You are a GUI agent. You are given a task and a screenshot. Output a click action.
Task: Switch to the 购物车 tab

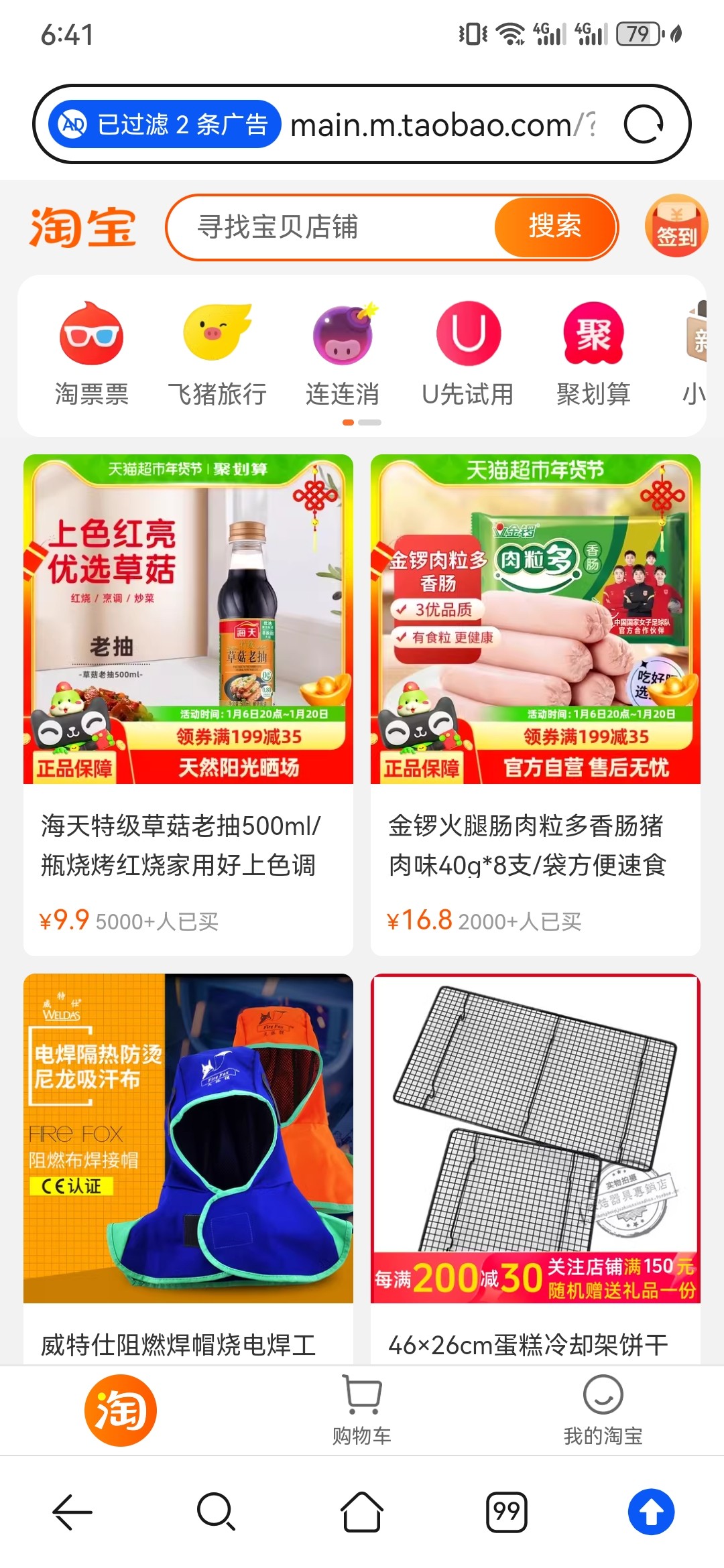362,1410
